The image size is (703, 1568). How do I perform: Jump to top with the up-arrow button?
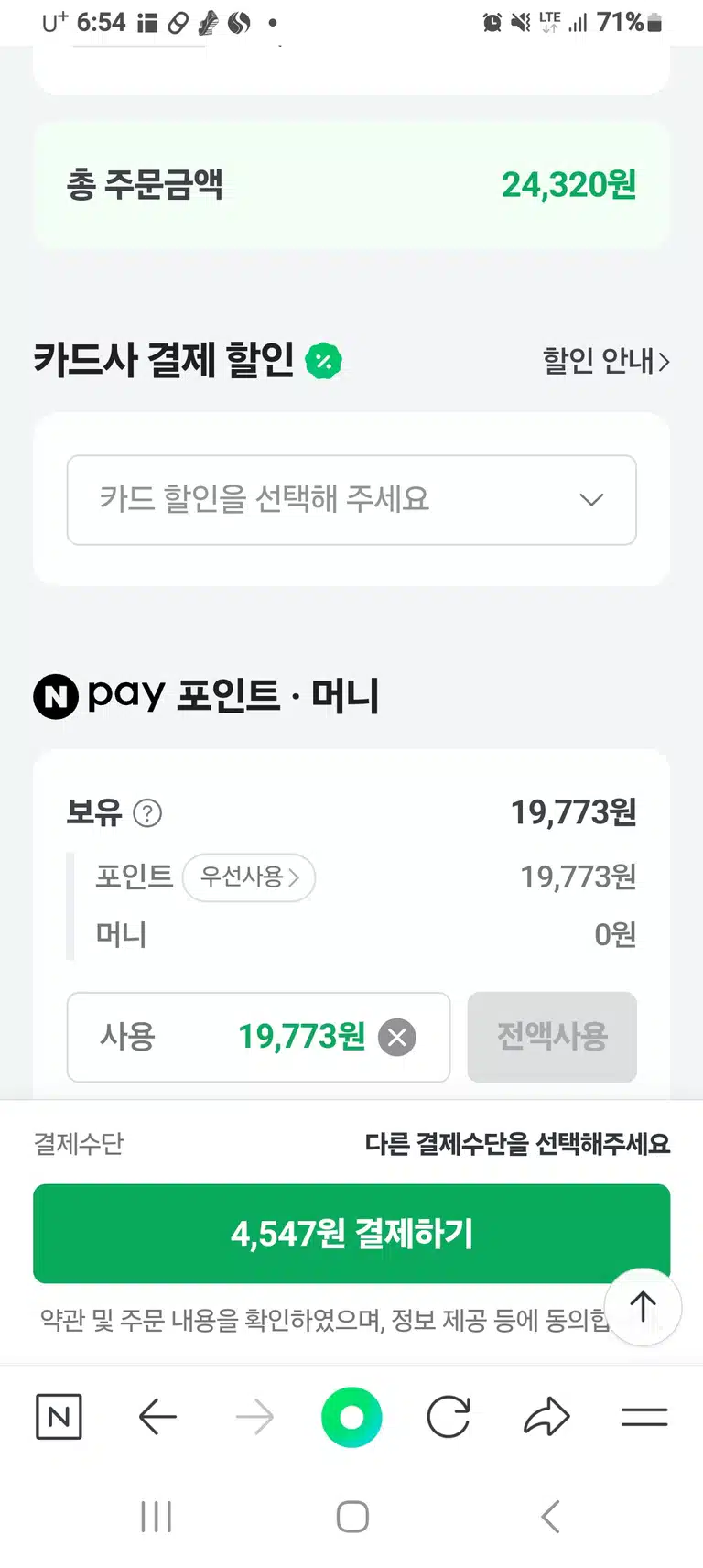click(643, 1307)
